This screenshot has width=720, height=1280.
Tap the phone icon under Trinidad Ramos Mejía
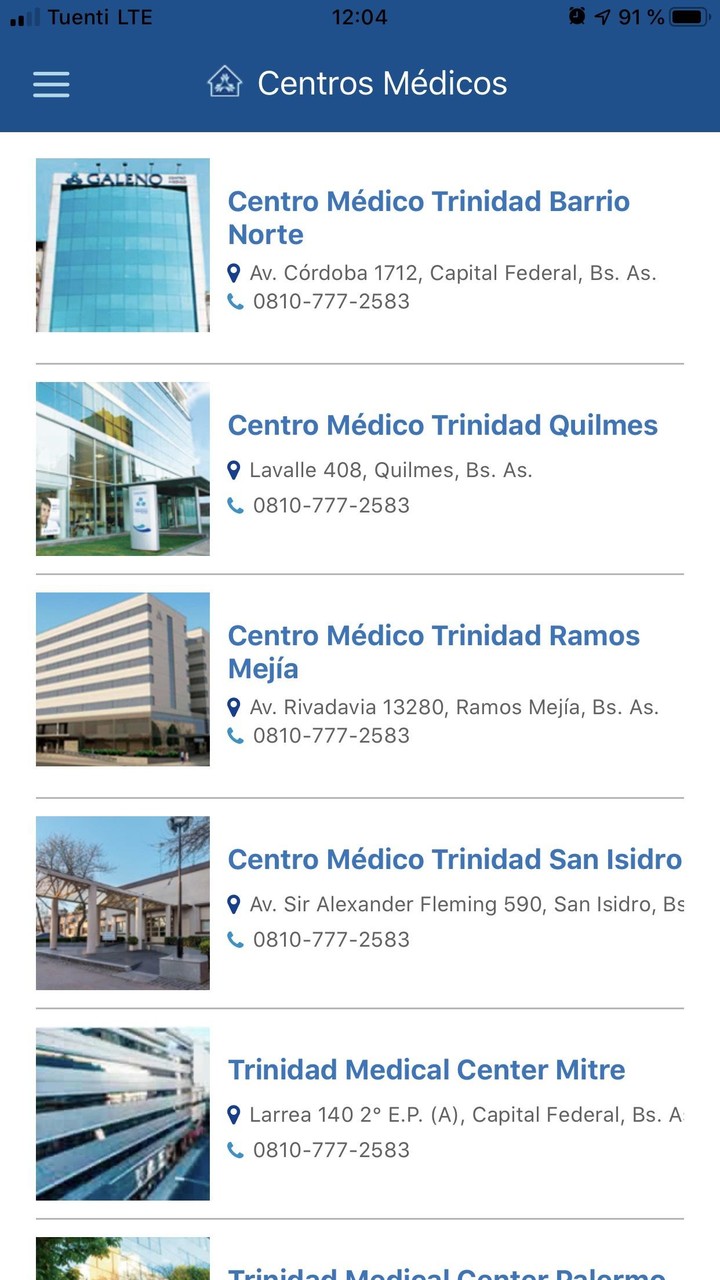point(235,735)
